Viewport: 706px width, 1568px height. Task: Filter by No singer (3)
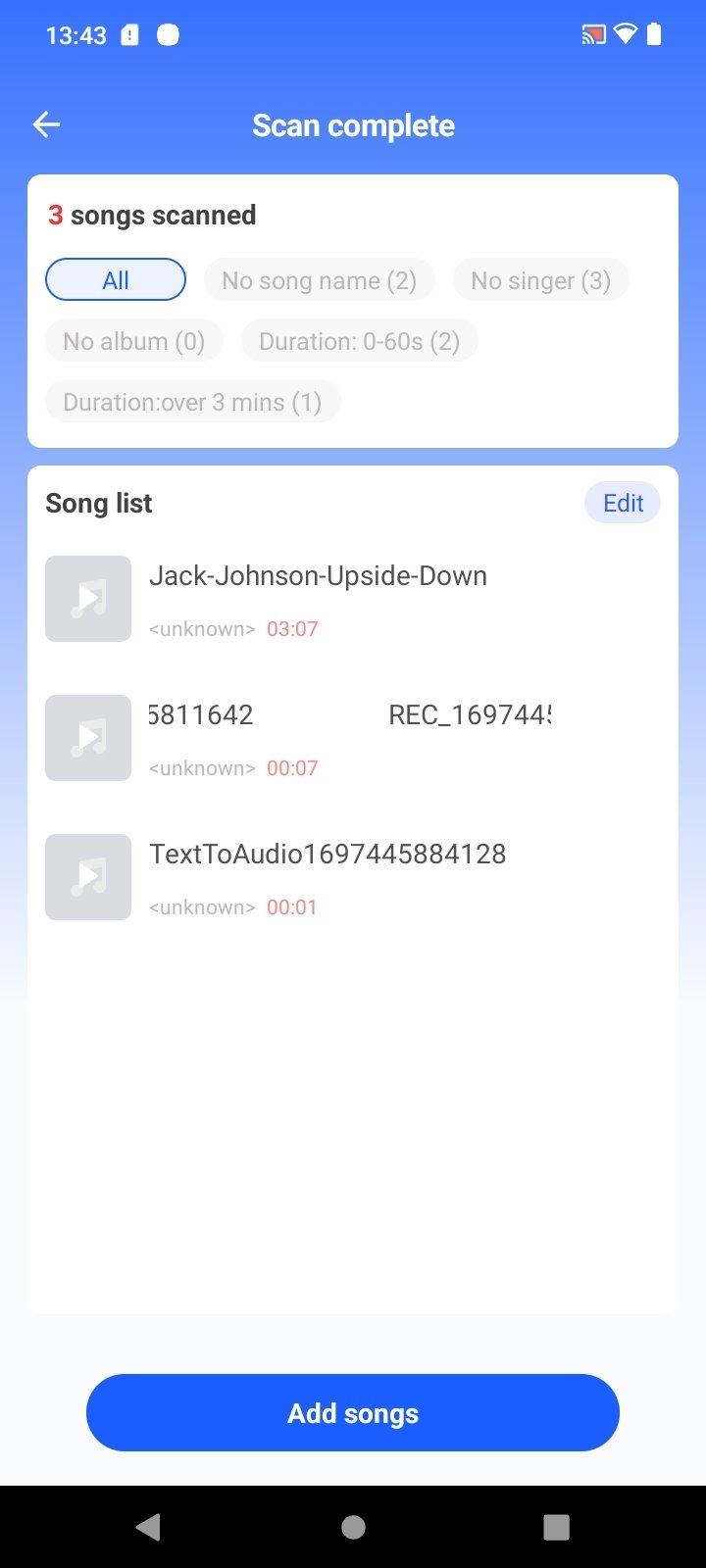click(x=540, y=280)
